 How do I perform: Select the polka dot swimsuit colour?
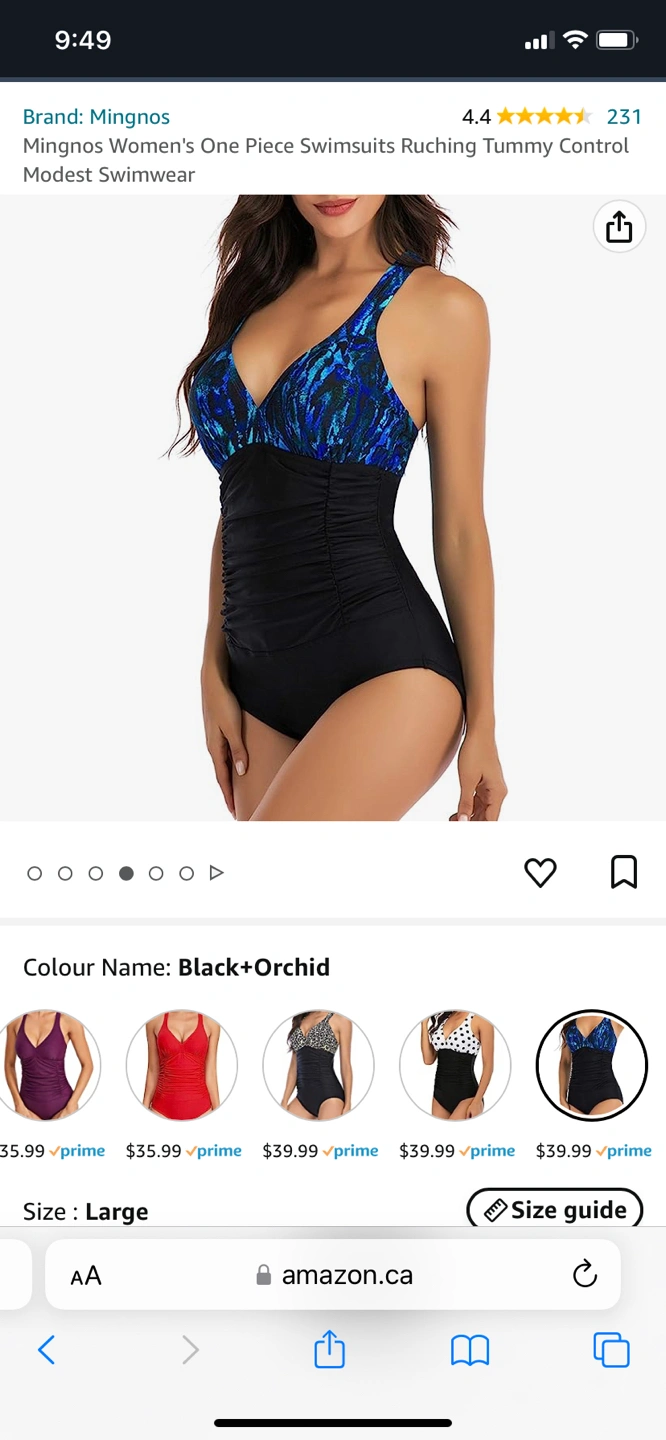tap(455, 1065)
